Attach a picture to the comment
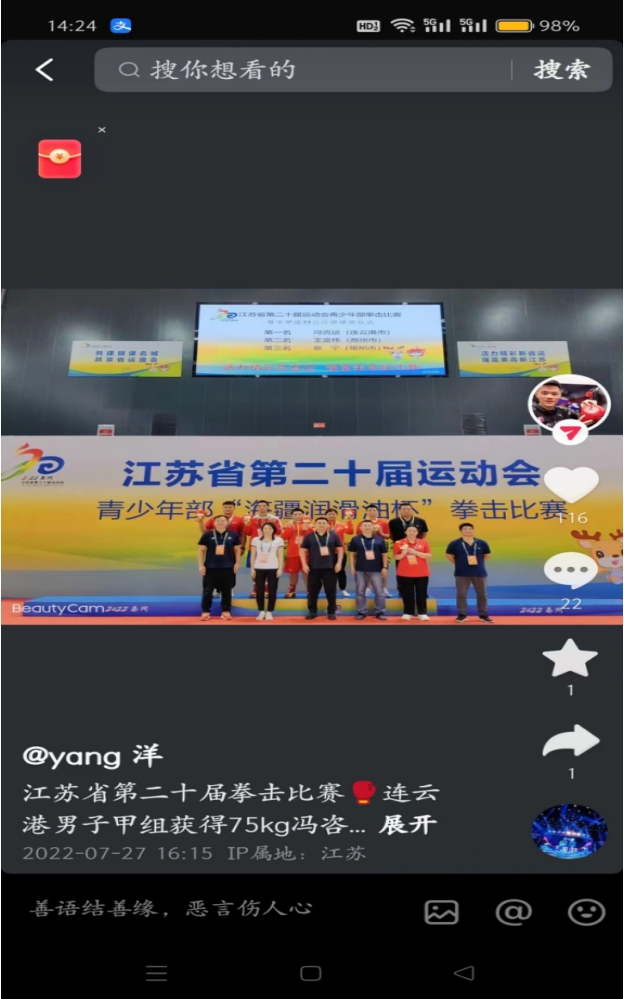The height and width of the screenshot is (999, 624). [x=441, y=911]
